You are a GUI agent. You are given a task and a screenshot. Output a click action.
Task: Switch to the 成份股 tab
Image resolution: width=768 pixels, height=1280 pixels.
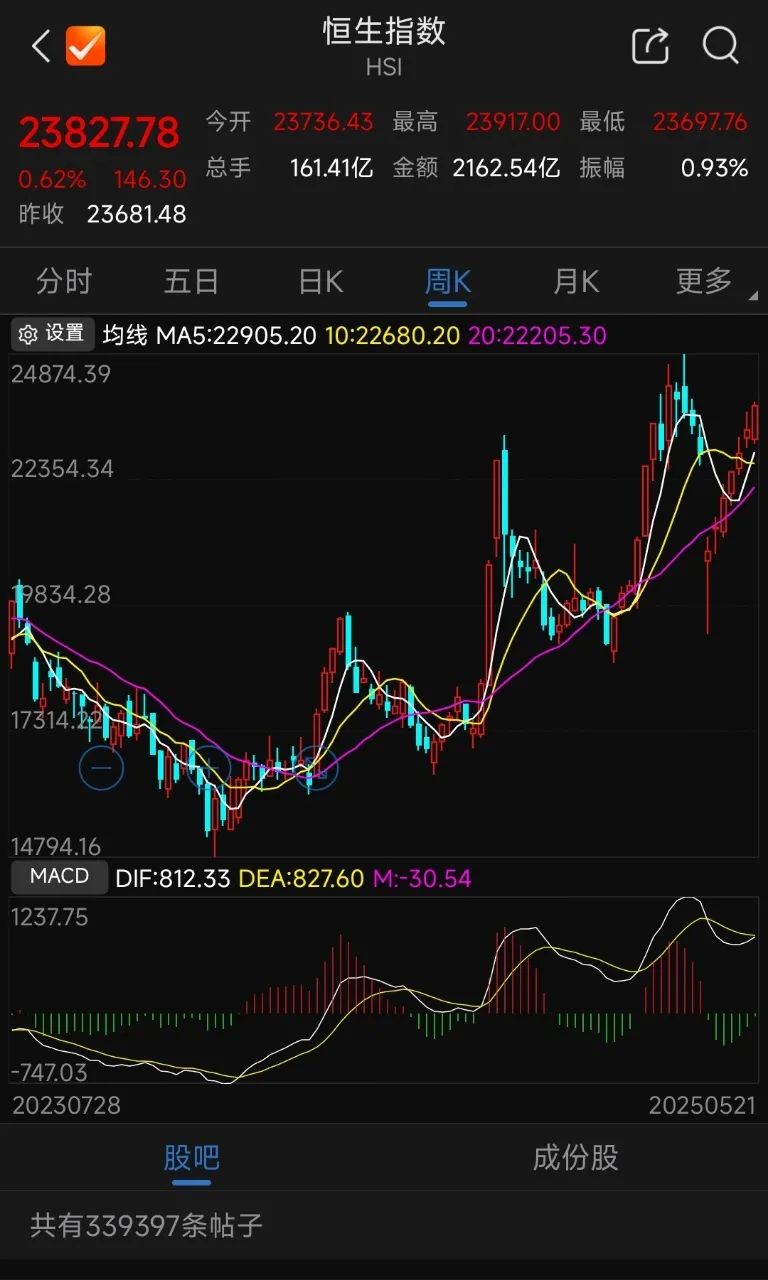(575, 1158)
